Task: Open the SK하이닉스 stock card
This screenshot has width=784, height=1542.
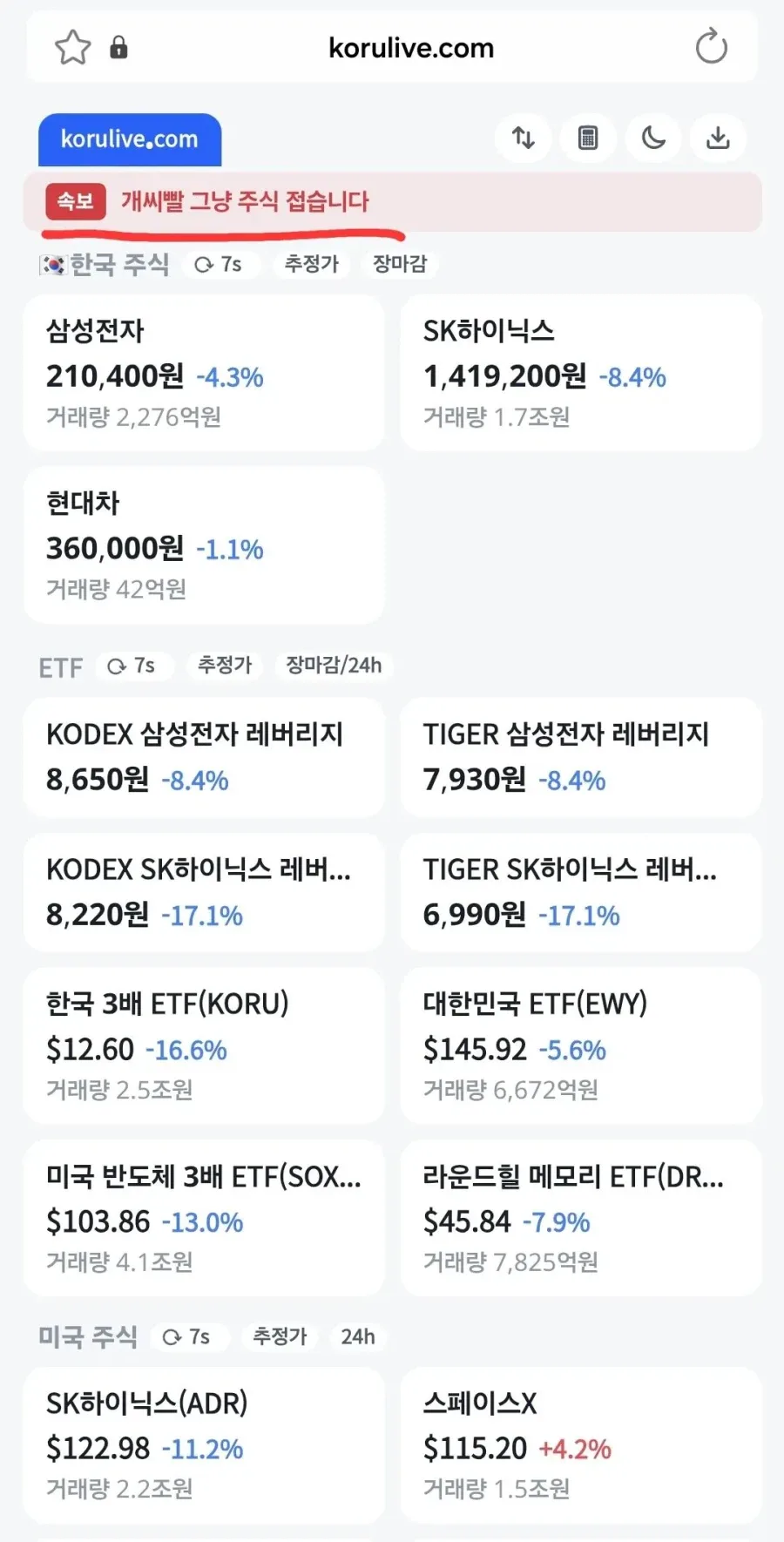Action: (581, 373)
